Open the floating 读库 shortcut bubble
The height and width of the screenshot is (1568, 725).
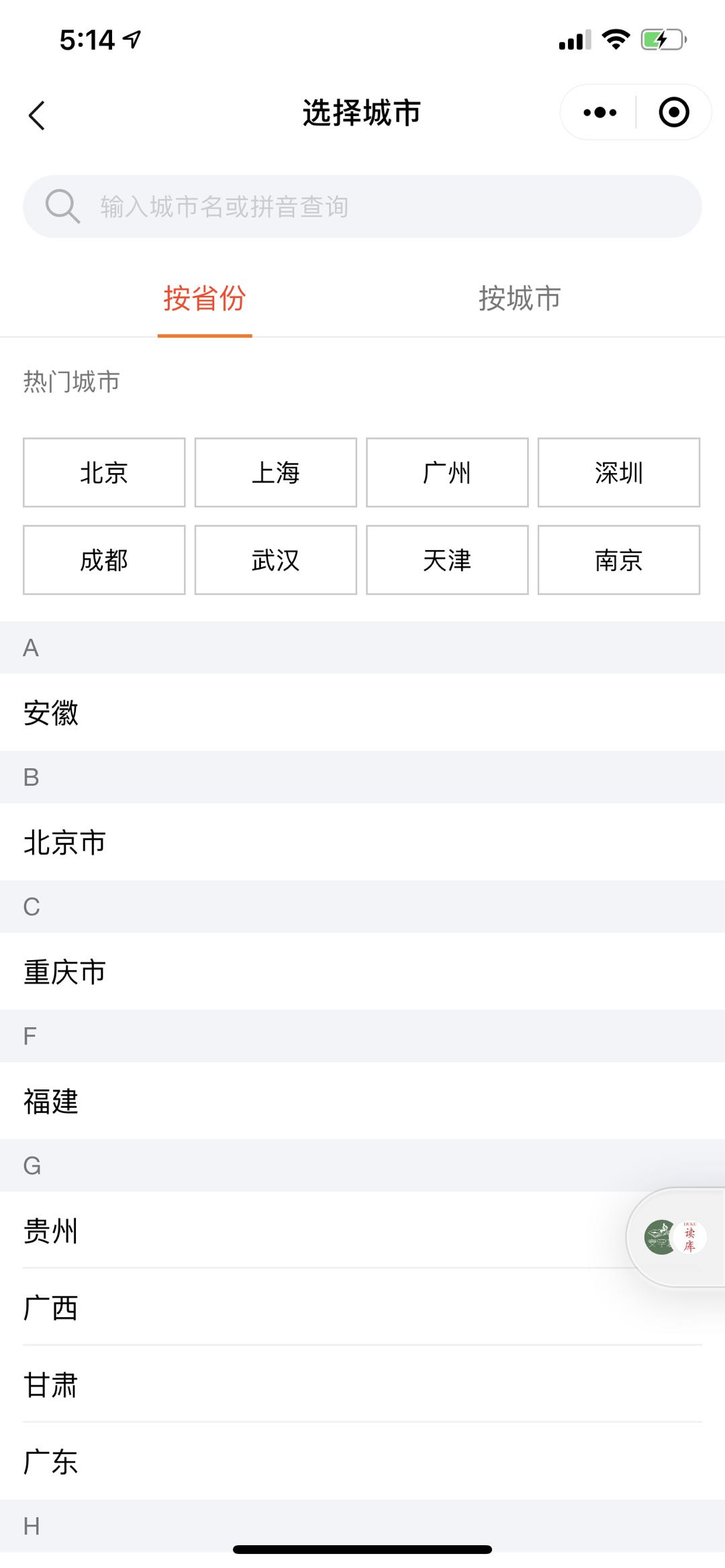675,1237
